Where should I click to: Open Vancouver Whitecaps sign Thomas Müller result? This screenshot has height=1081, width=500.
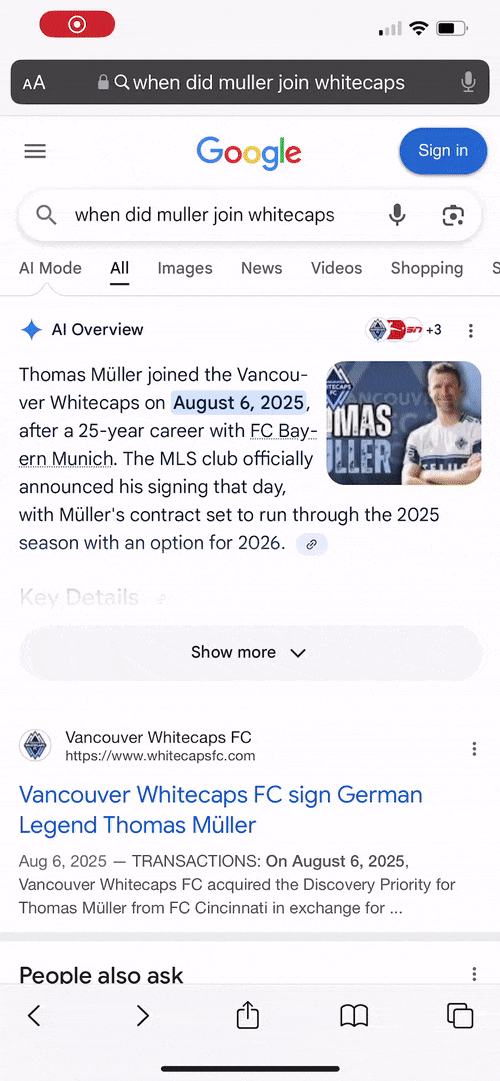click(221, 809)
